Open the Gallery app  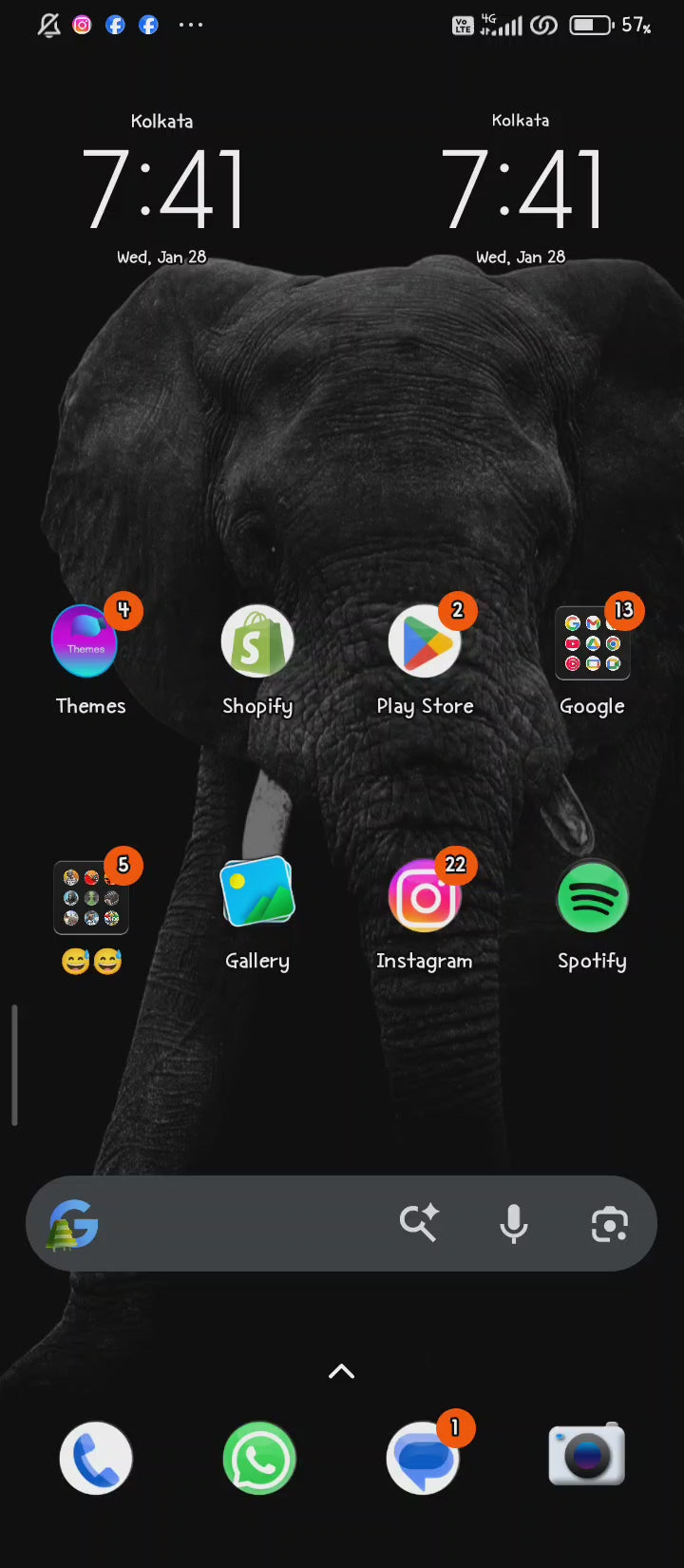pos(257,893)
